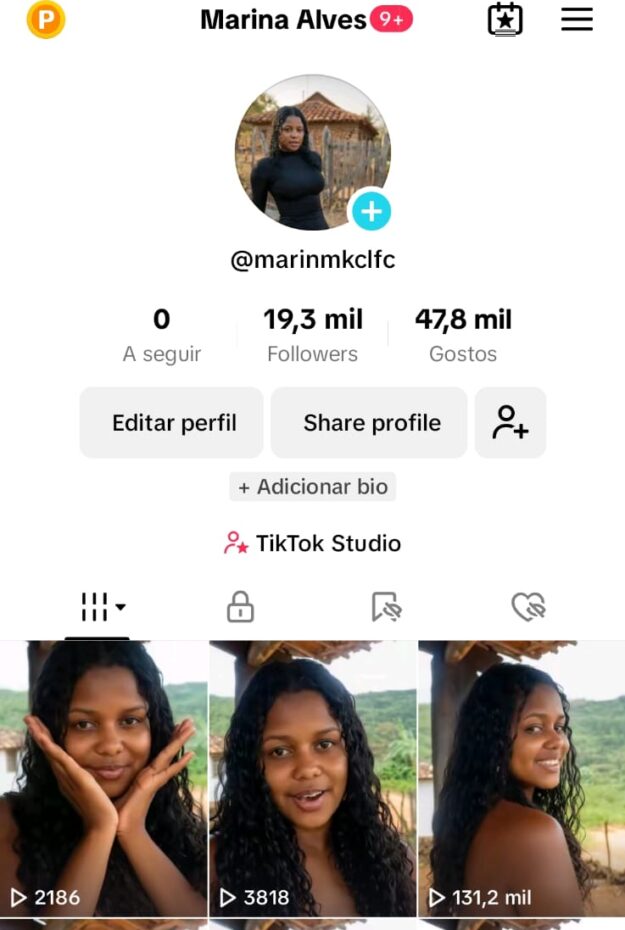Screen dimensions: 625x930
Task: Open the Gostos likes count
Action: [x=463, y=335]
